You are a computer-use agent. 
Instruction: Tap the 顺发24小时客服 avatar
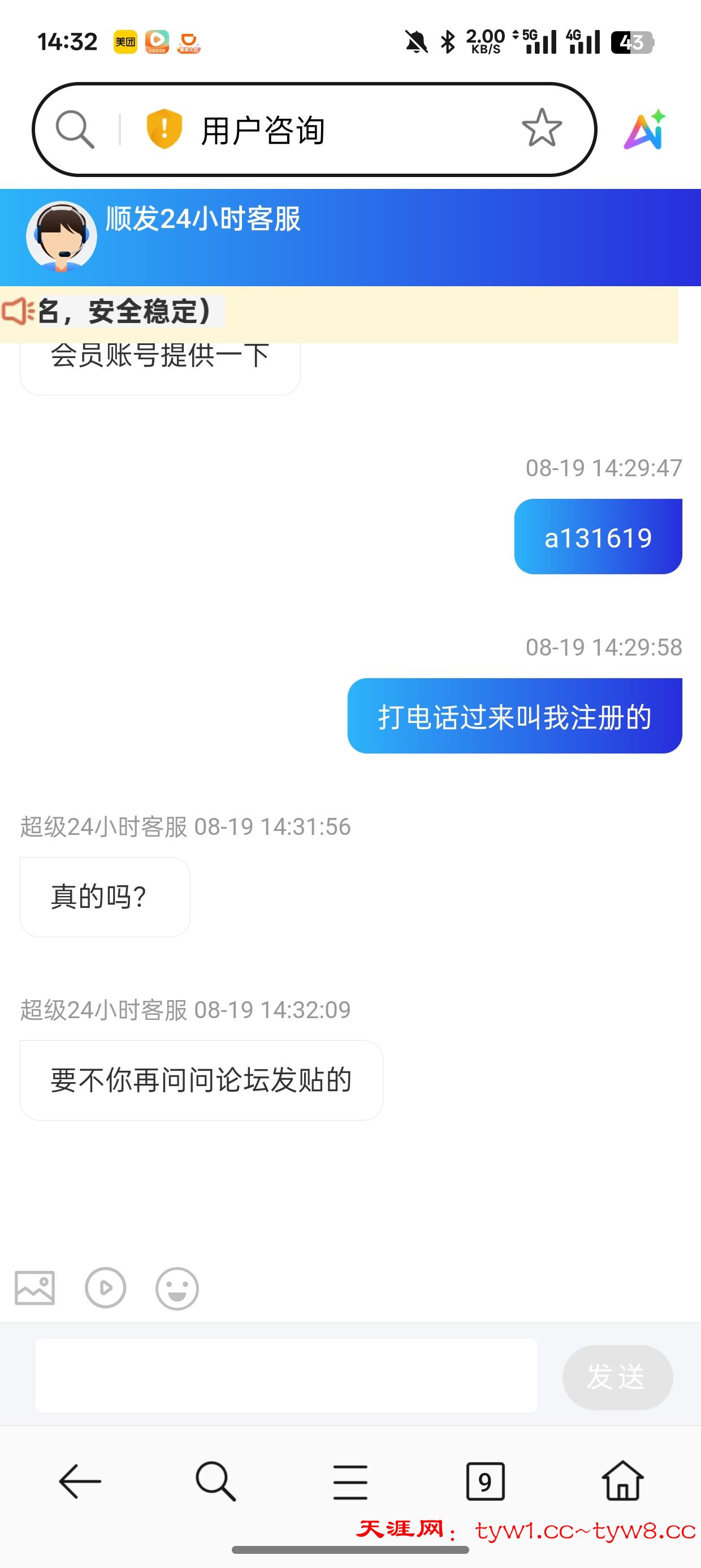(61, 236)
